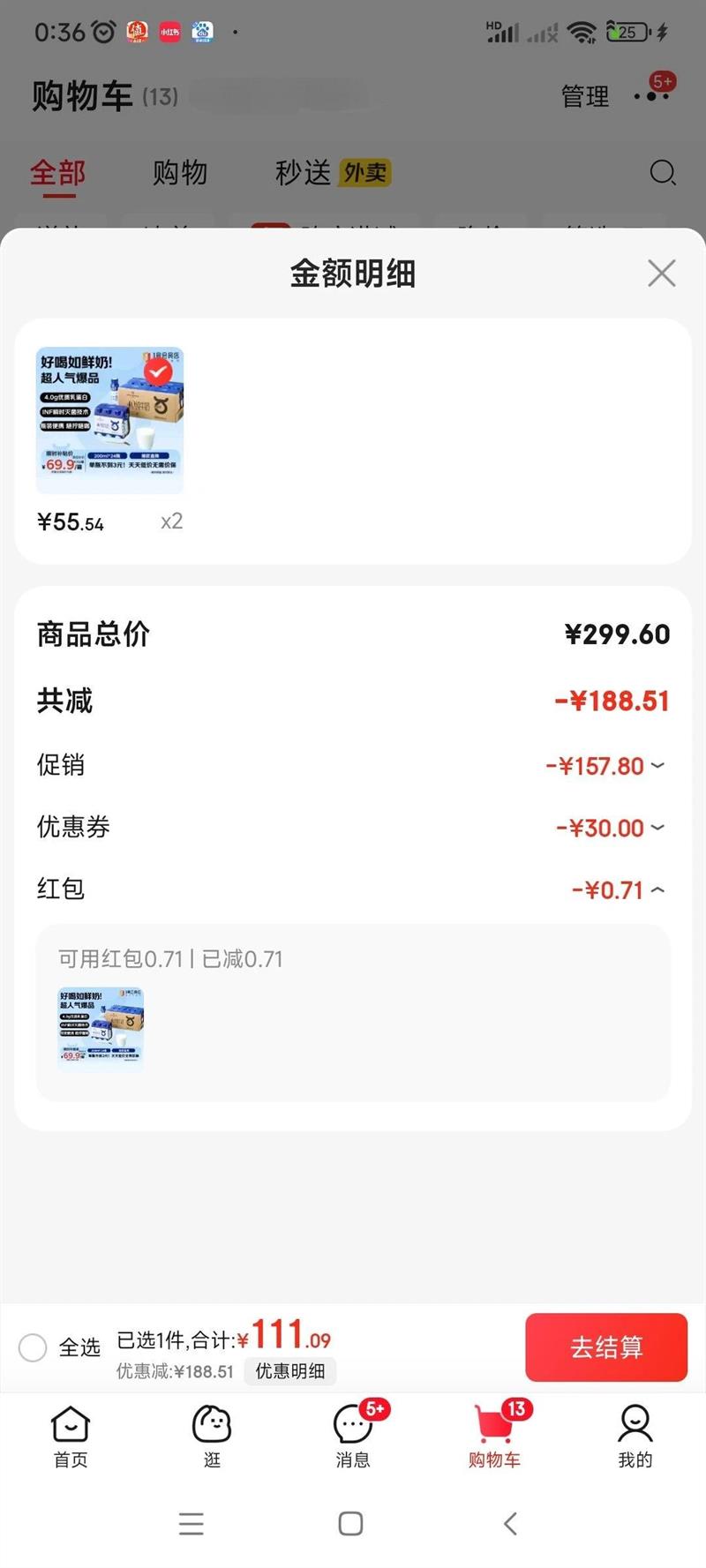Open the milk product thumbnail priced ¥55.54

[x=109, y=420]
